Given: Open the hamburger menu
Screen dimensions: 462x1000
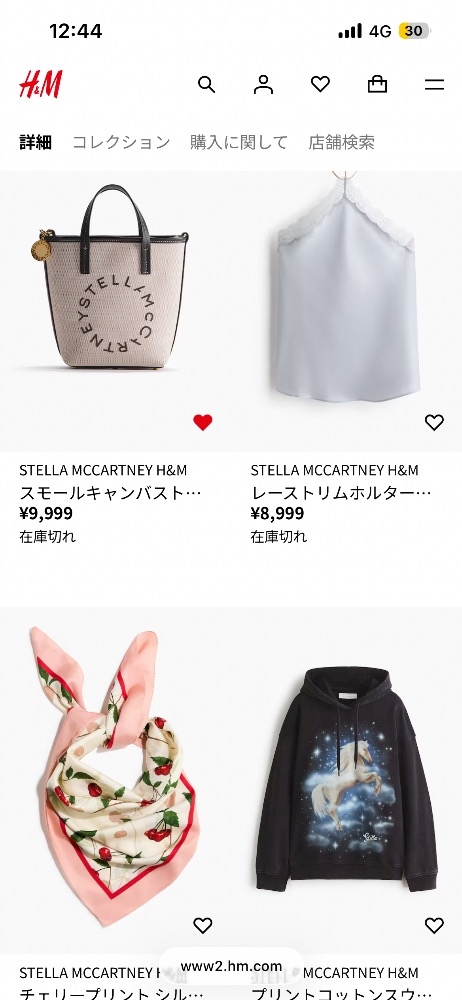Looking at the screenshot, I should coord(434,84).
